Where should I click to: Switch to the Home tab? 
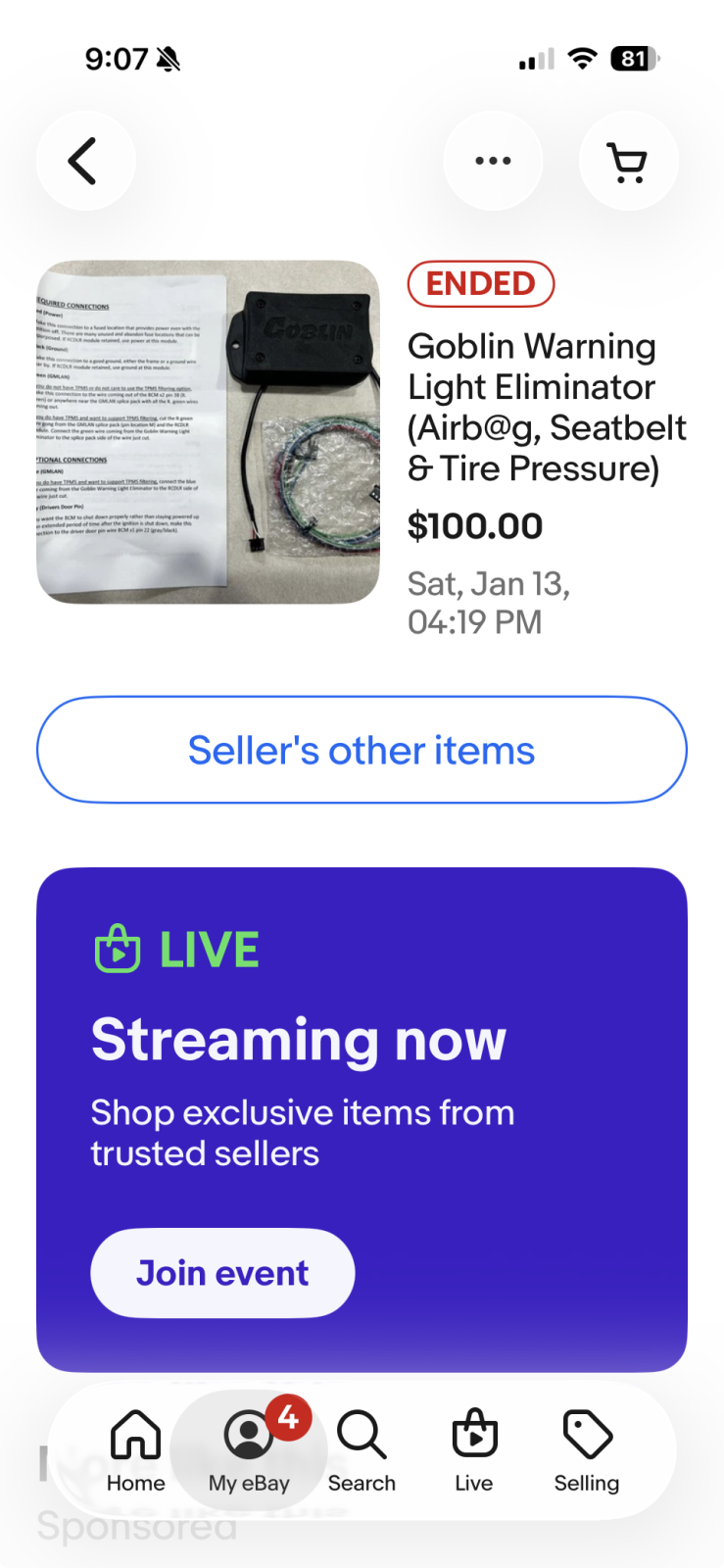pyautogui.click(x=135, y=1452)
